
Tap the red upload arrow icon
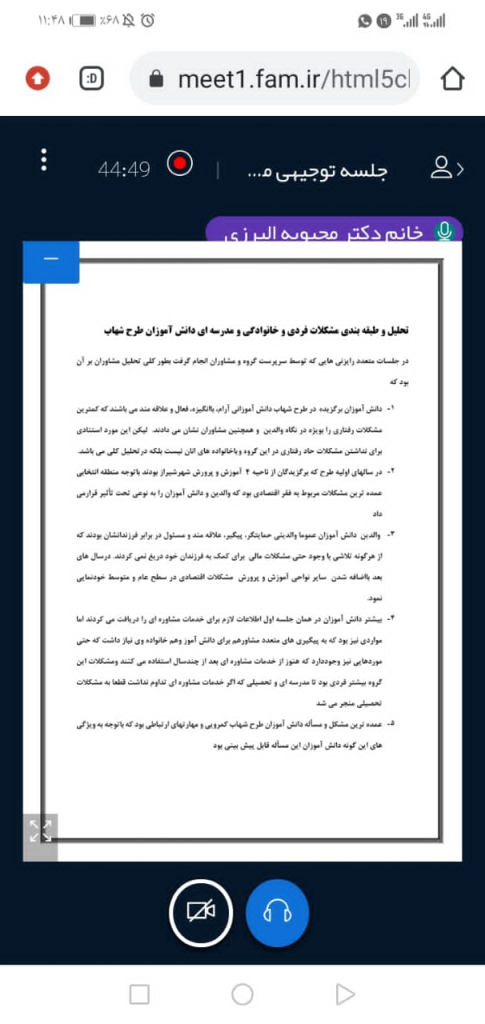coord(38,80)
